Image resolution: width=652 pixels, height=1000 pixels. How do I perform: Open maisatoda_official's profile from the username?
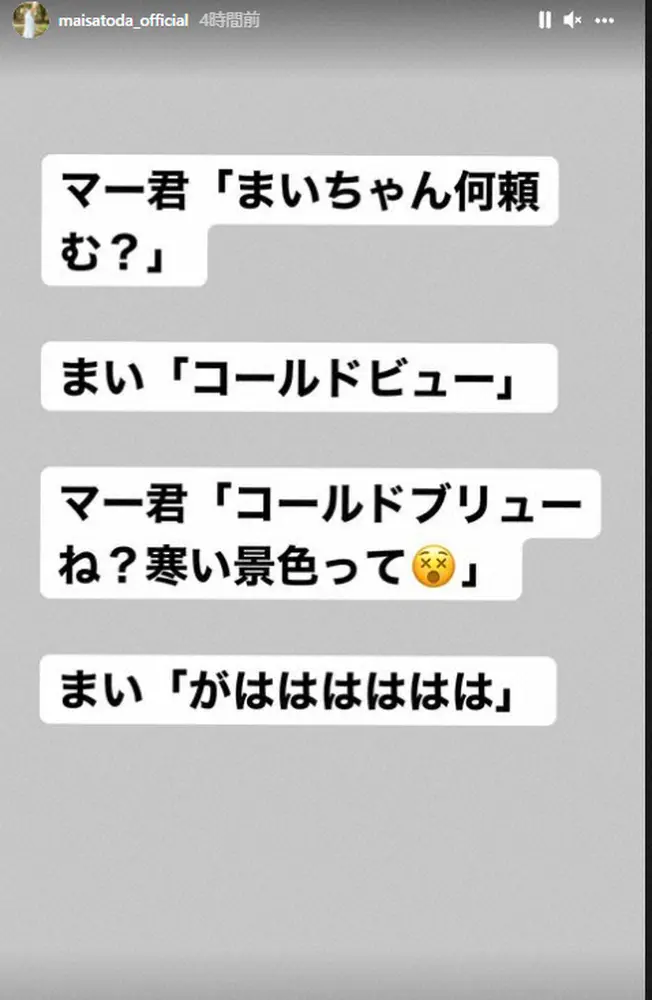tap(124, 20)
